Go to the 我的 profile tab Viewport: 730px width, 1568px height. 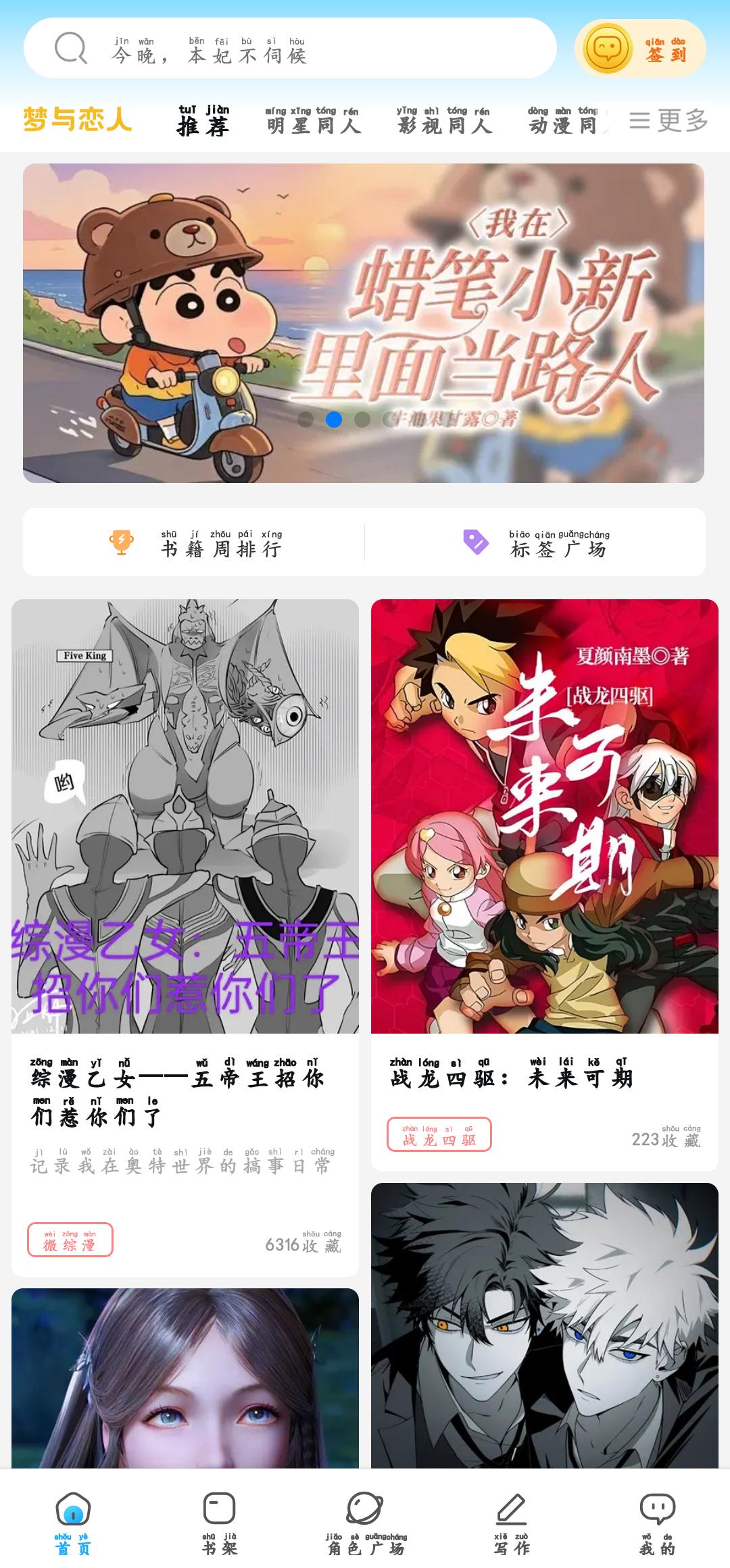pyautogui.click(x=657, y=1521)
